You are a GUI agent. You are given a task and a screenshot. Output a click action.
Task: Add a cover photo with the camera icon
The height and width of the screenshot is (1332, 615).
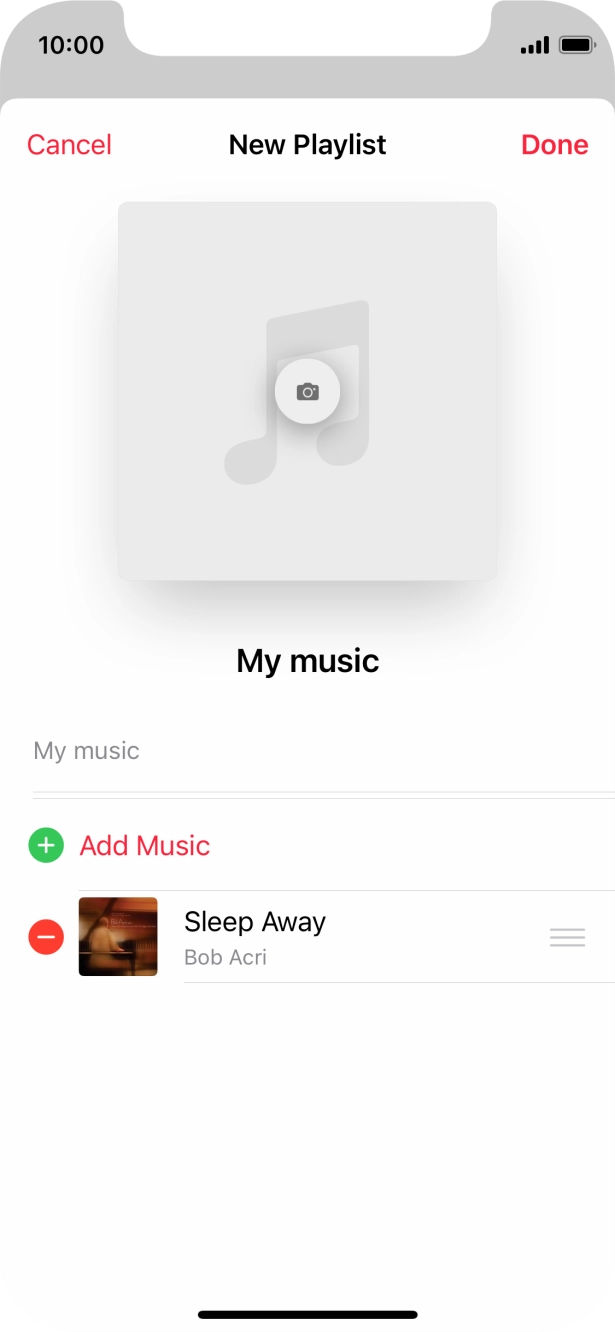308,392
